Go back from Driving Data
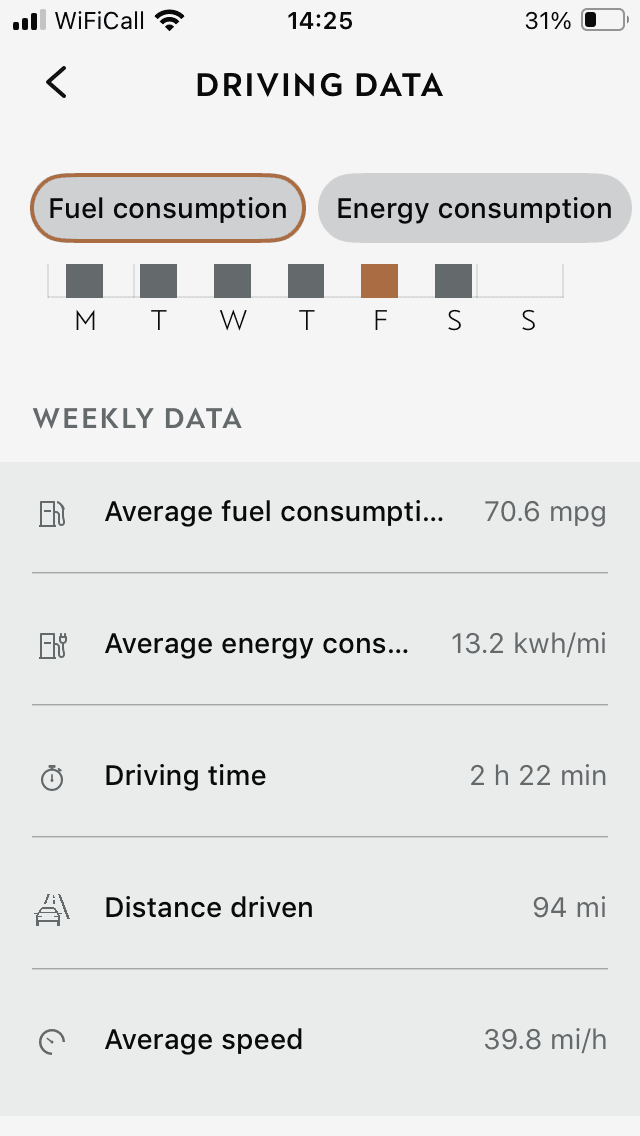640x1136 pixels. [x=56, y=83]
